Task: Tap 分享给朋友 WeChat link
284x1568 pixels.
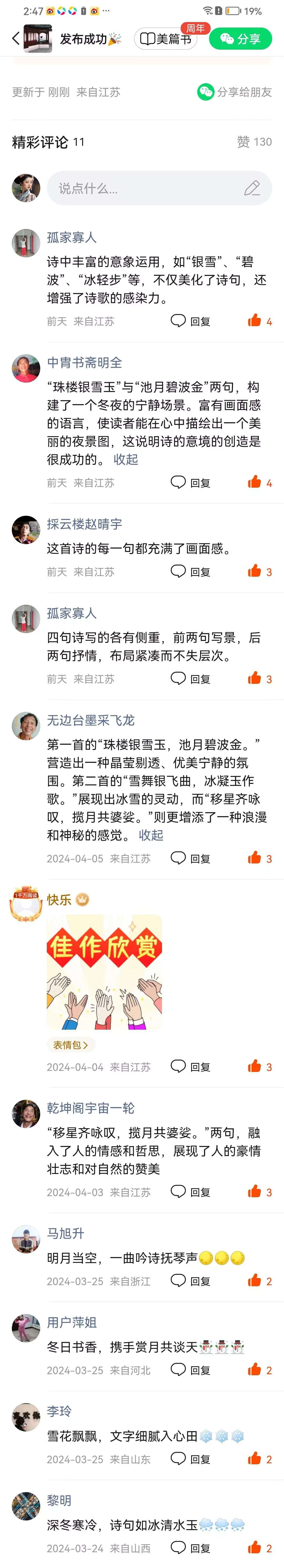Action: pyautogui.click(x=235, y=92)
